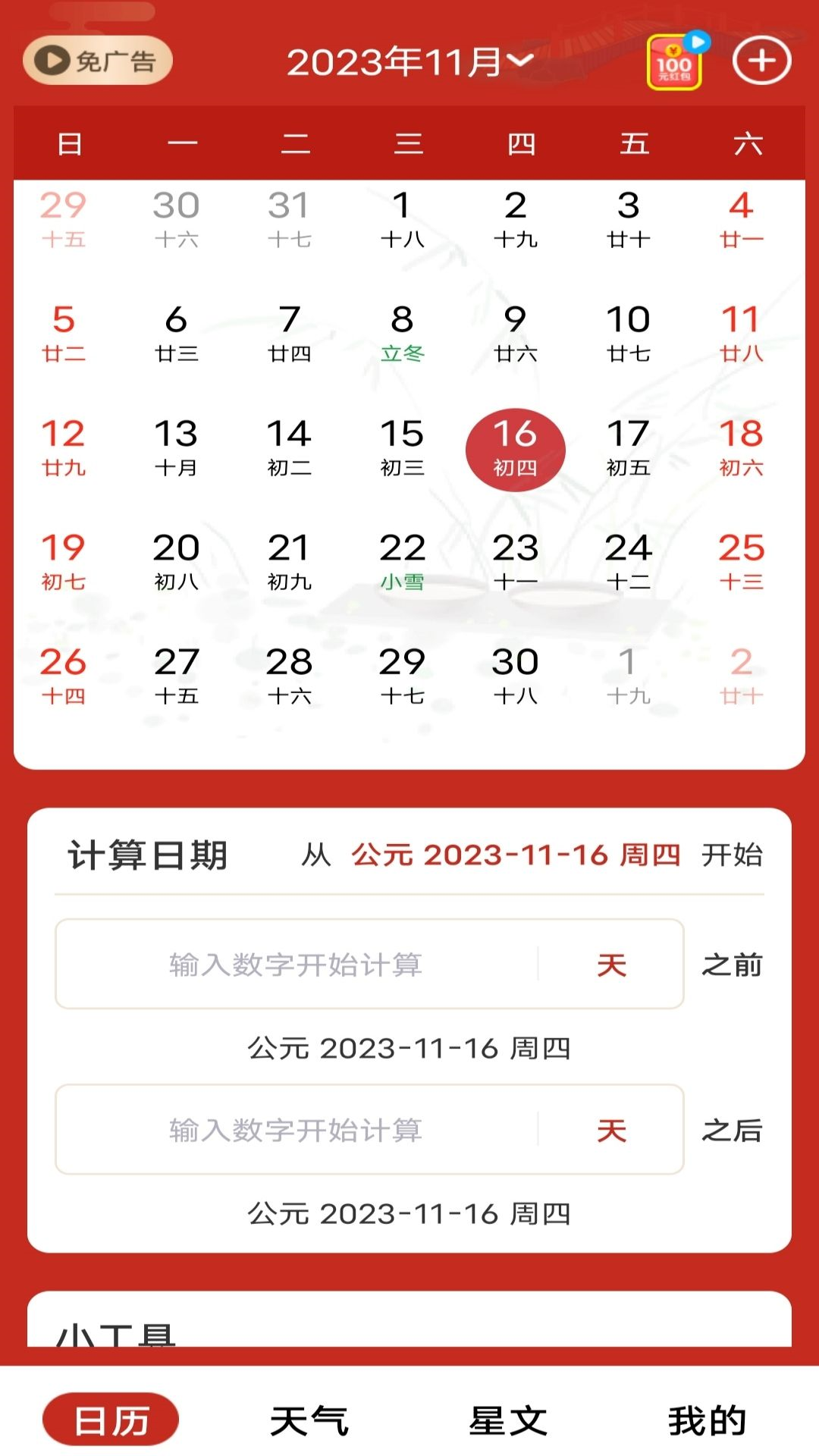This screenshot has height=1456, width=819.
Task: Change the 天 unit in 之前 row
Action: [611, 965]
